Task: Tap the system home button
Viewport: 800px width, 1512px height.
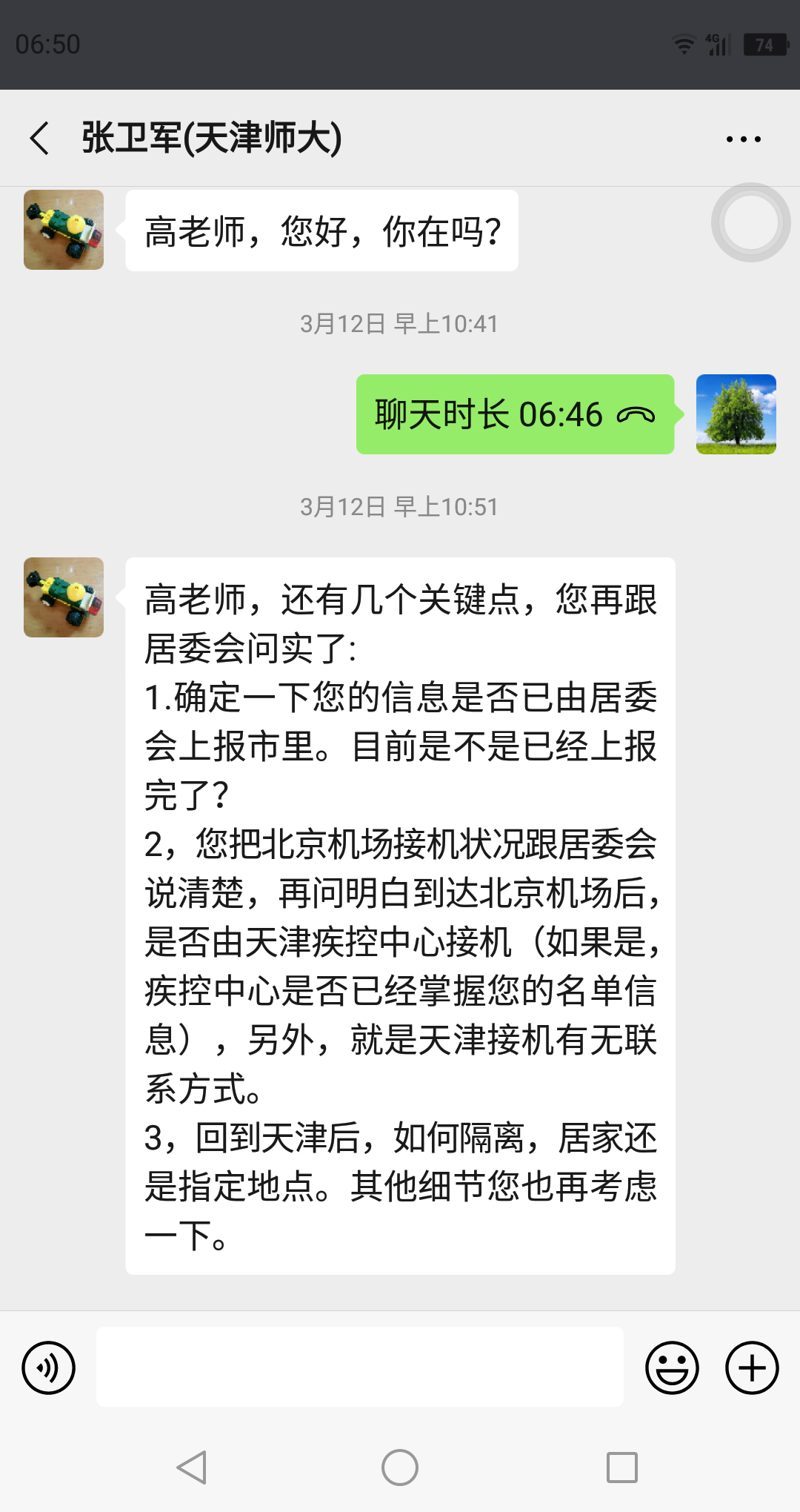Action: pyautogui.click(x=400, y=1468)
